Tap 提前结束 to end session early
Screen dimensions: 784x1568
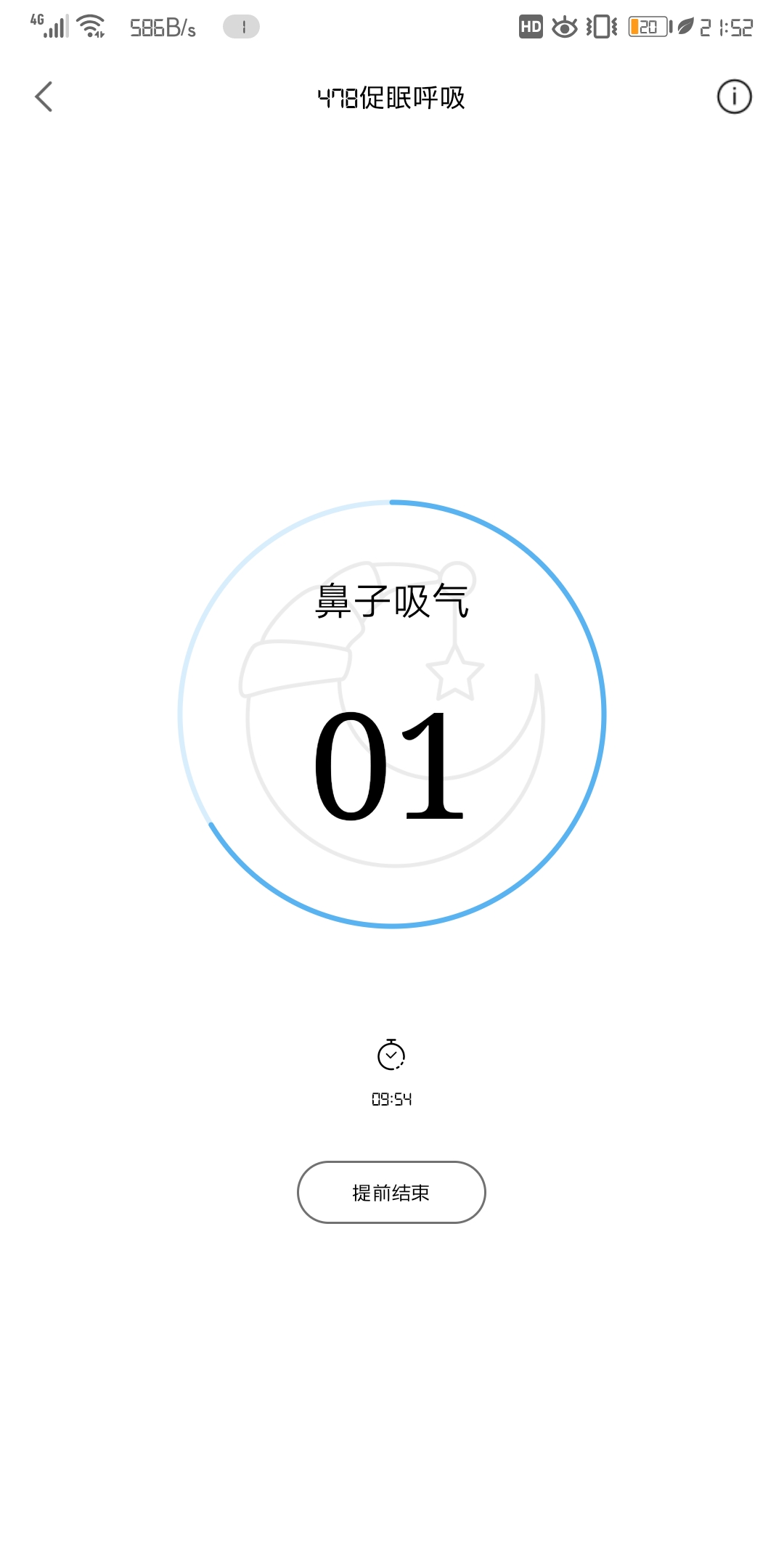[x=391, y=1192]
